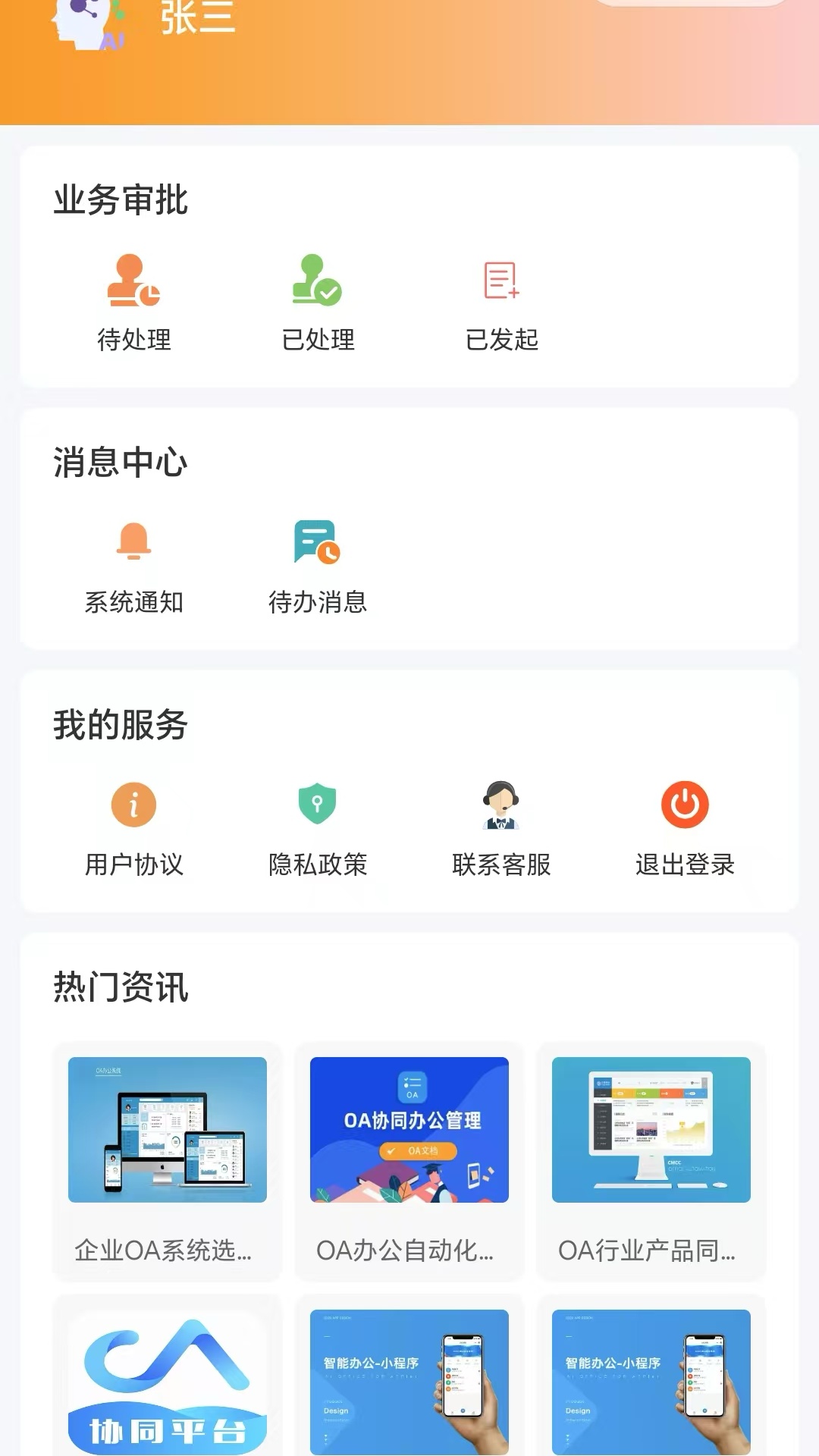Open the OA协同办公管理 thumbnail image
The width and height of the screenshot is (819, 1456).
(409, 1130)
